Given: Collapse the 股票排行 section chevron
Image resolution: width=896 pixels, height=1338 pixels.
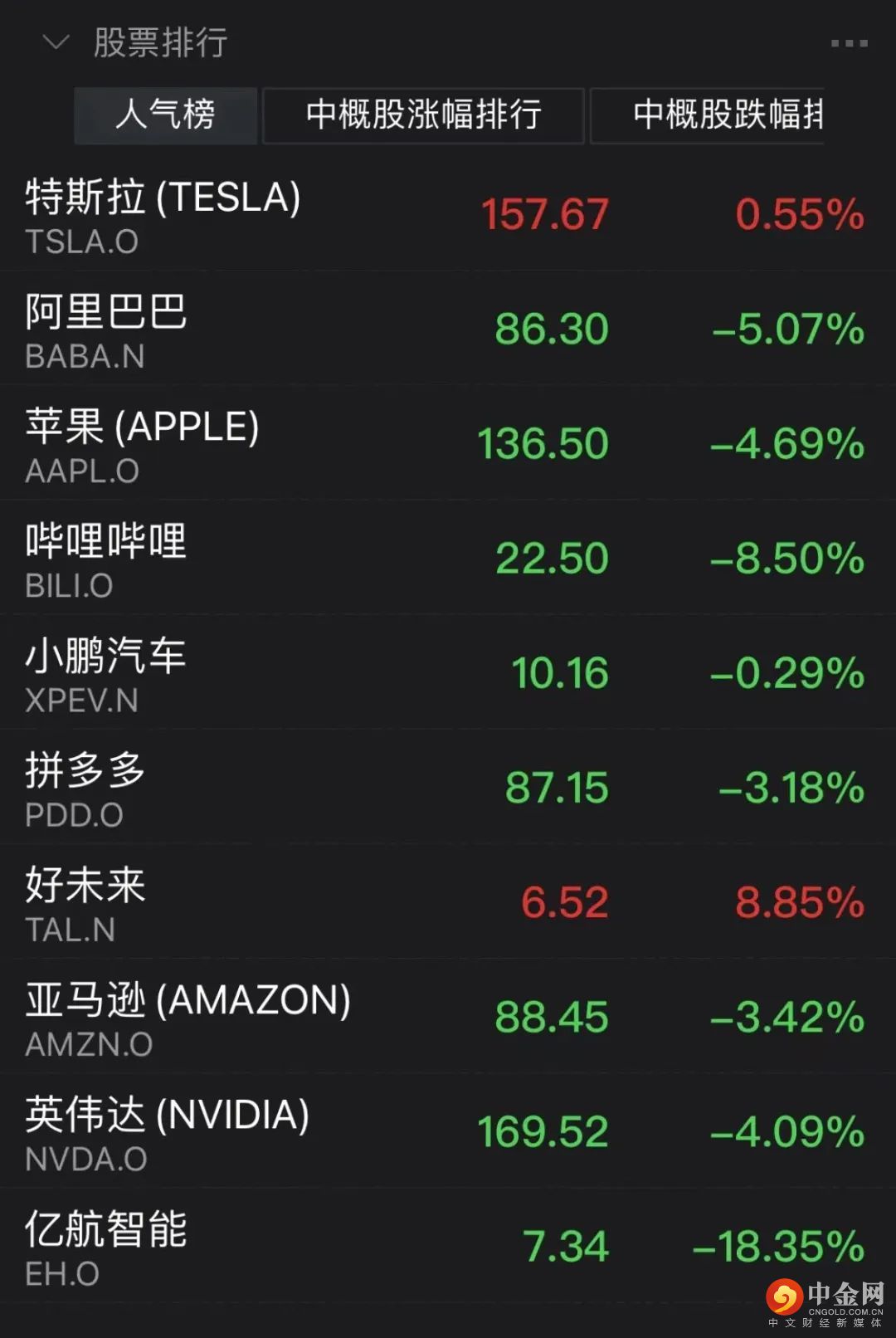Looking at the screenshot, I should pos(56,42).
